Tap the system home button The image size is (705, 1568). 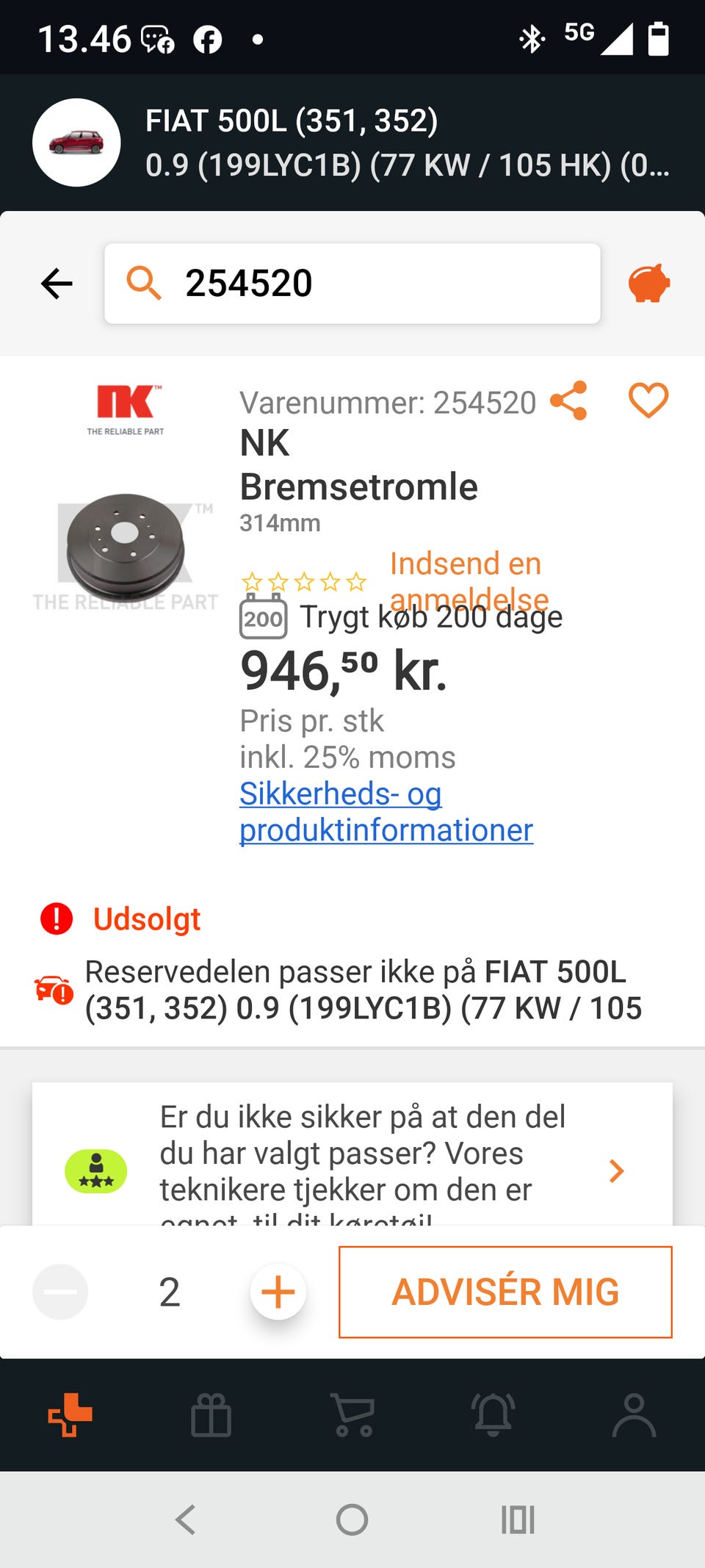[352, 1520]
